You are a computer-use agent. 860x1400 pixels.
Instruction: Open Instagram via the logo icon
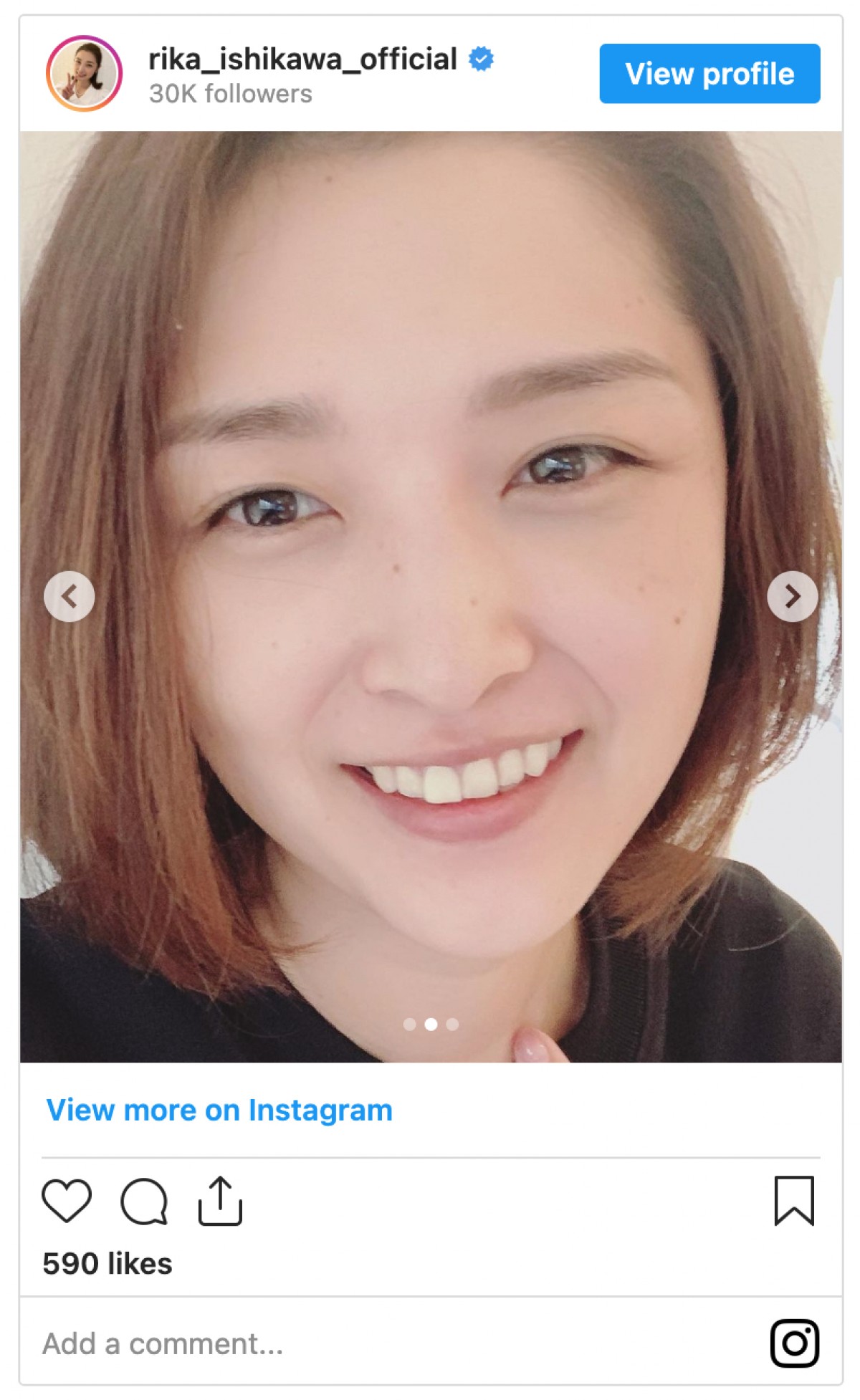pyautogui.click(x=794, y=1343)
